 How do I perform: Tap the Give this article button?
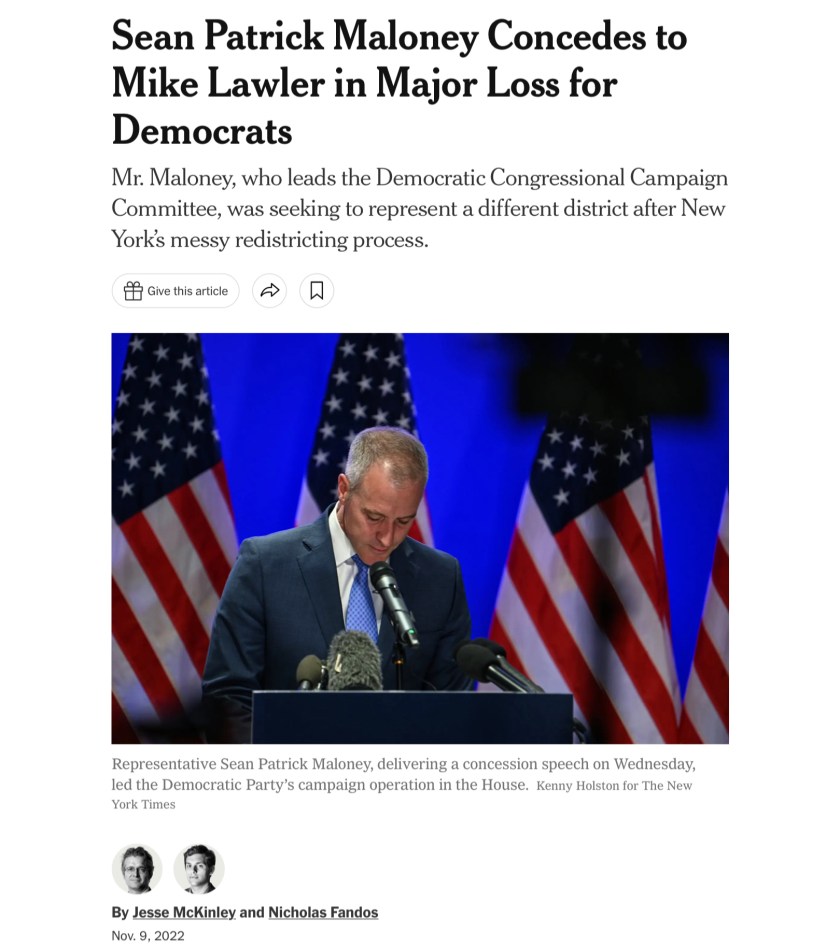(x=175, y=291)
